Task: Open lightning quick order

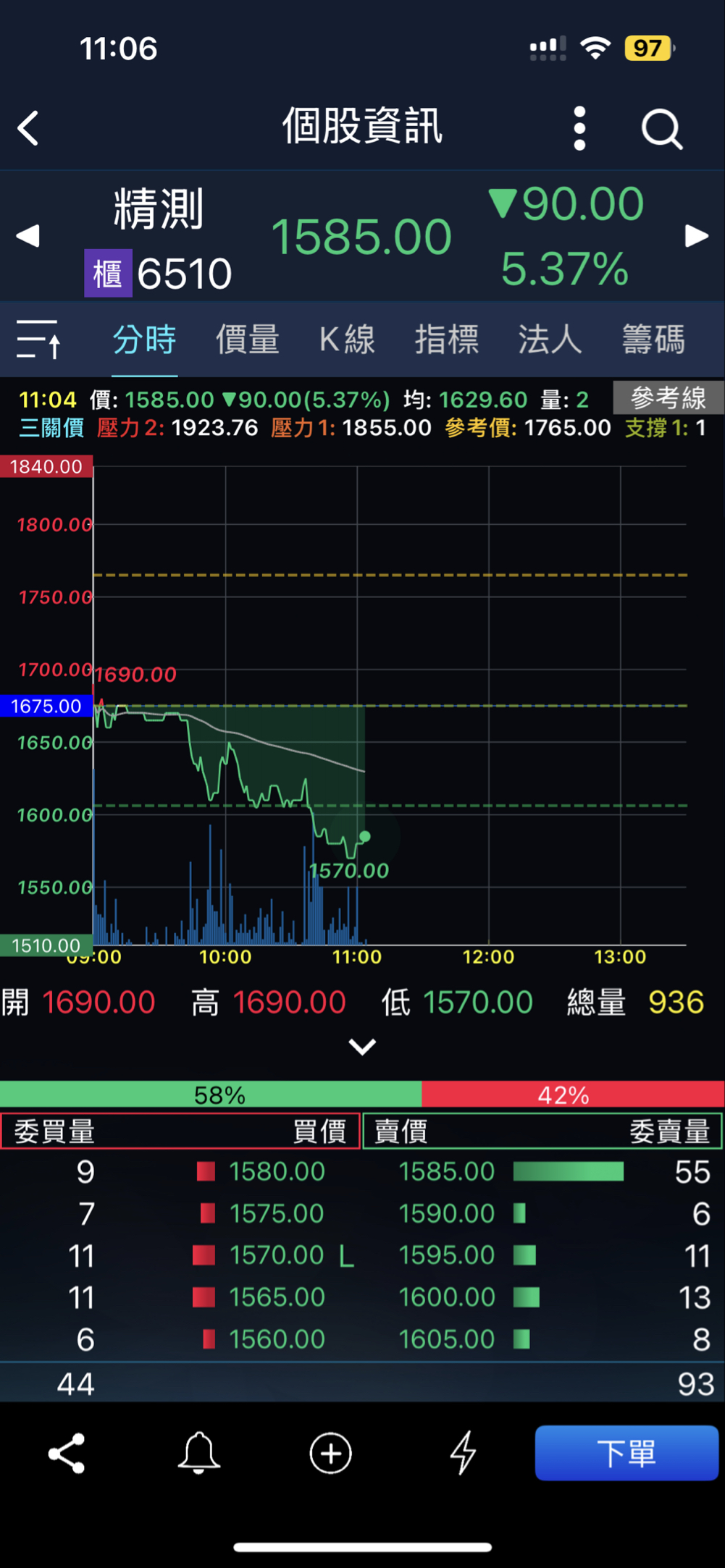Action: [x=463, y=1453]
